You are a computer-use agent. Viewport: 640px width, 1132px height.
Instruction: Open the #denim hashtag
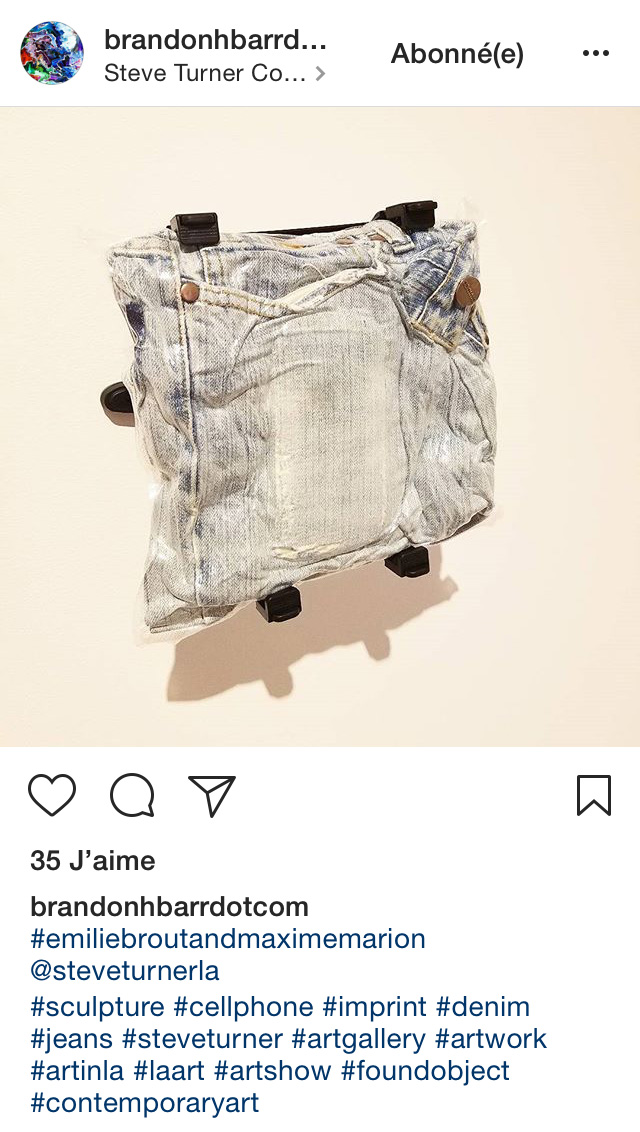point(484,1007)
